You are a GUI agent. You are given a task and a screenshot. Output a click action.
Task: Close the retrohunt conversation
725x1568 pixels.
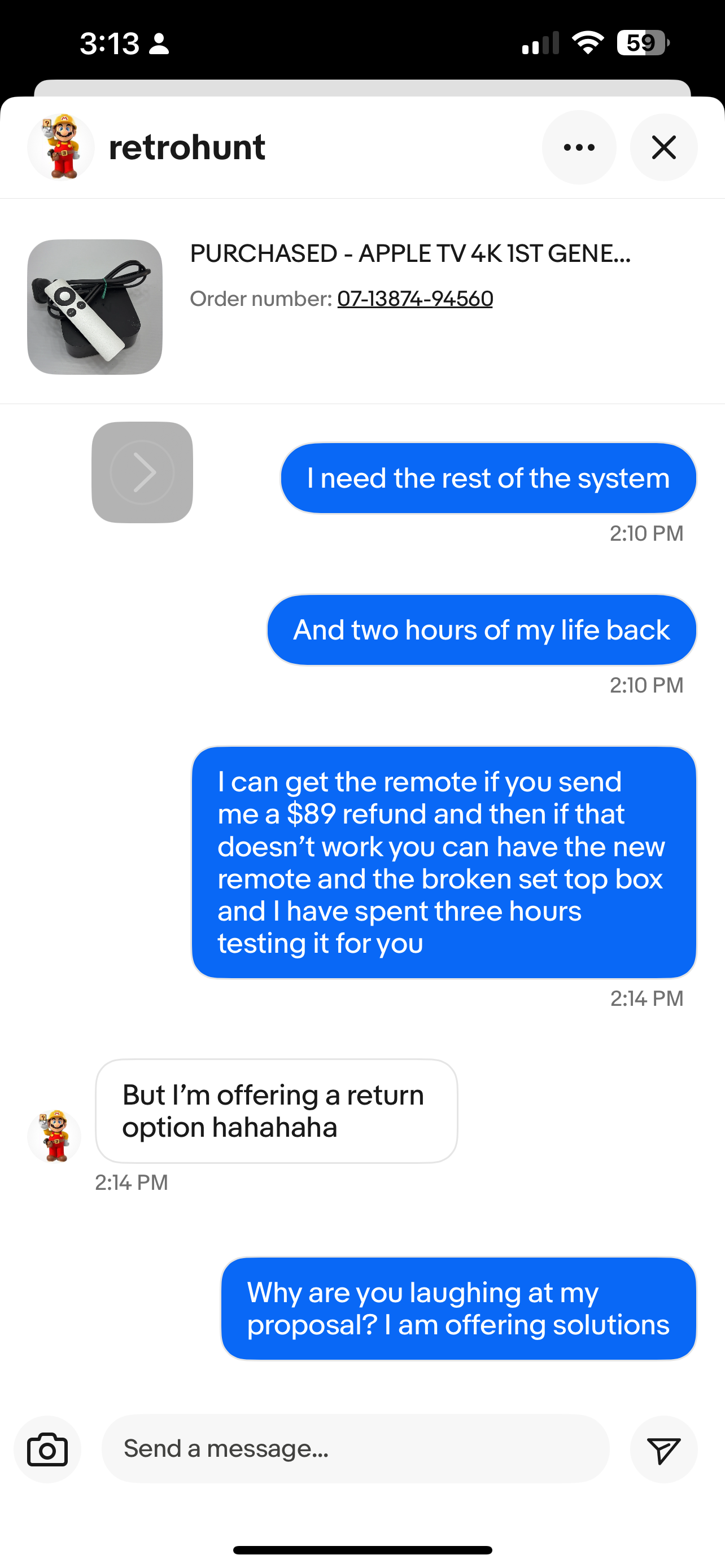coord(663,147)
